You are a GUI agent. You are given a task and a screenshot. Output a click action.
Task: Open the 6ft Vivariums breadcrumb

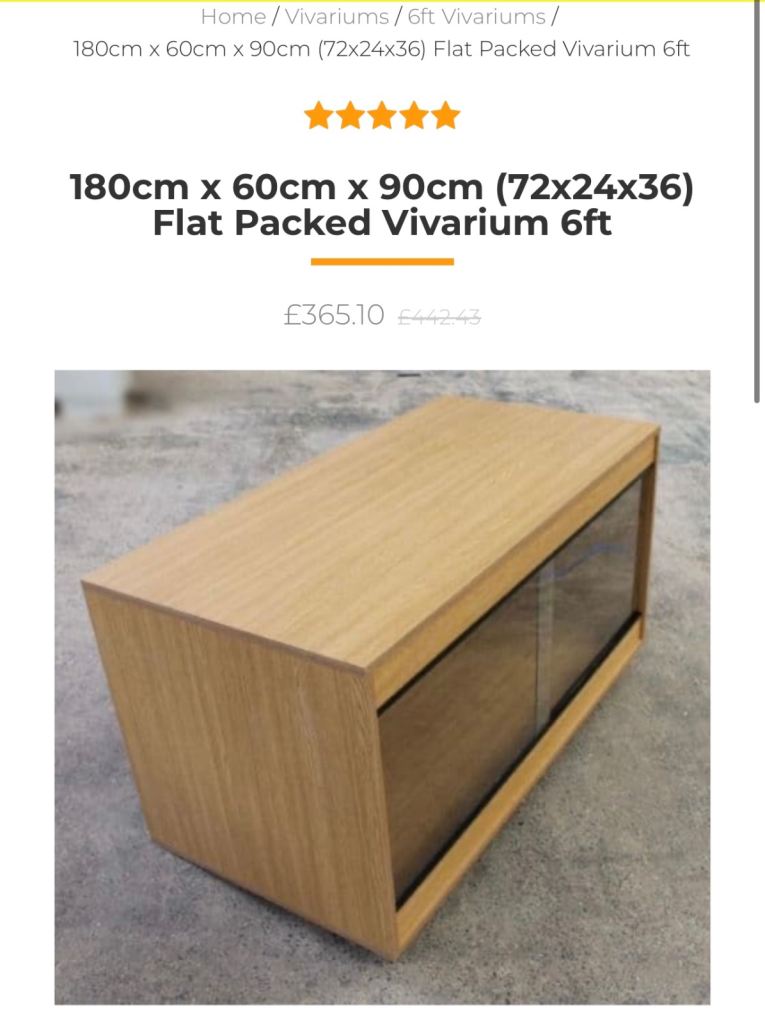point(476,17)
